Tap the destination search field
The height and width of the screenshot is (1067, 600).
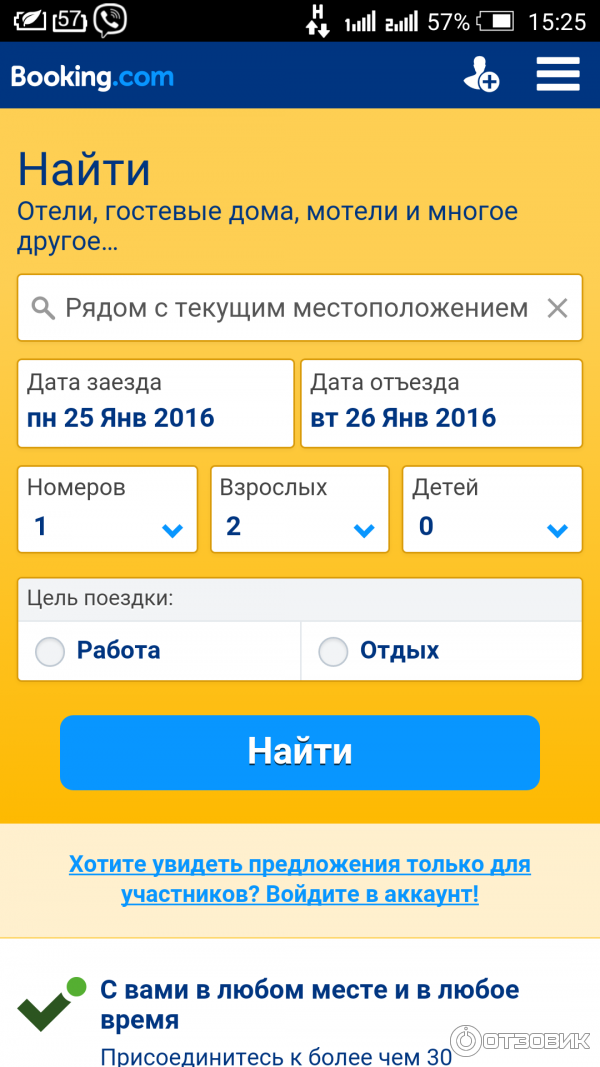coord(290,308)
